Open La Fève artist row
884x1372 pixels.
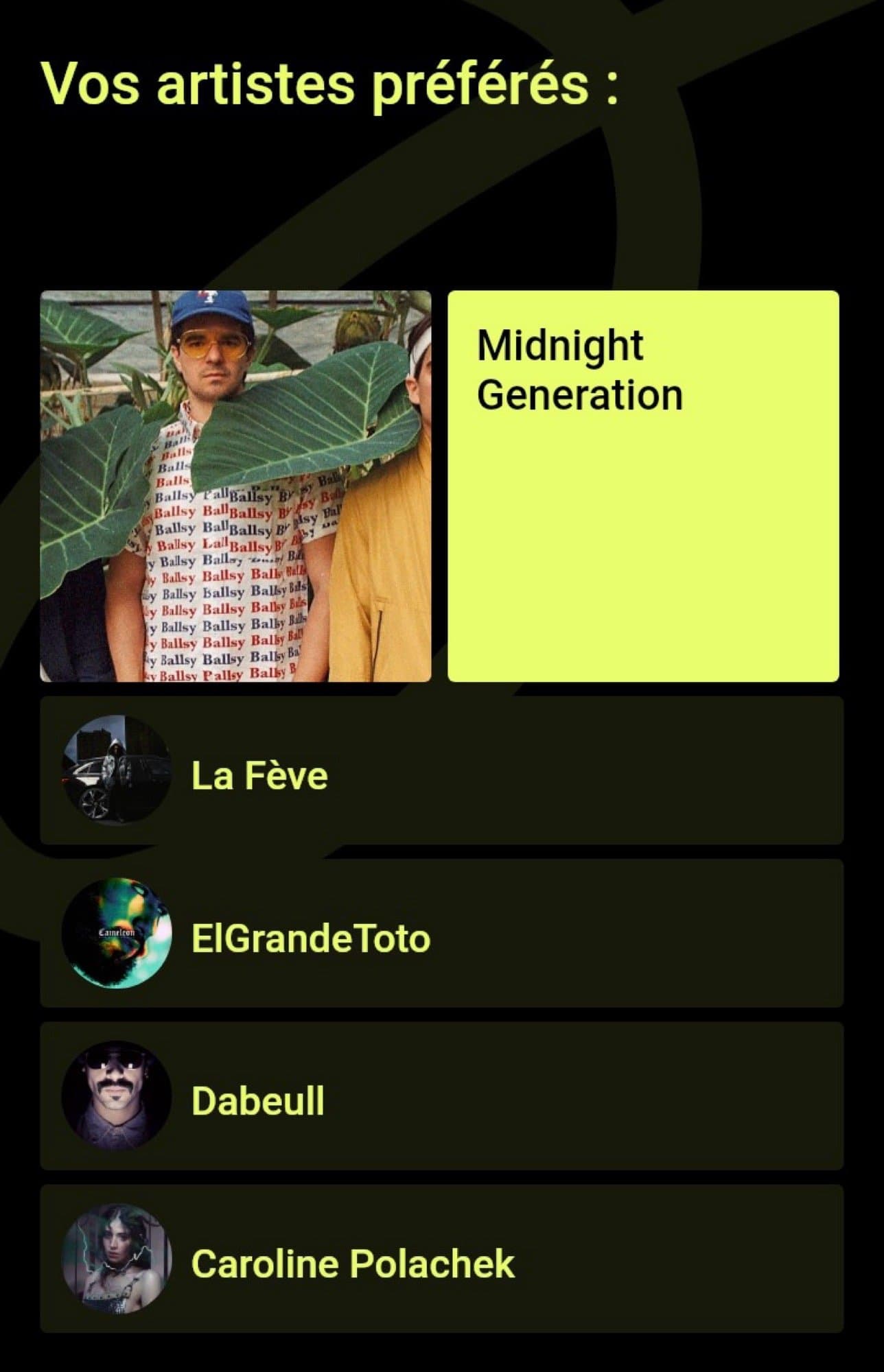pos(441,770)
